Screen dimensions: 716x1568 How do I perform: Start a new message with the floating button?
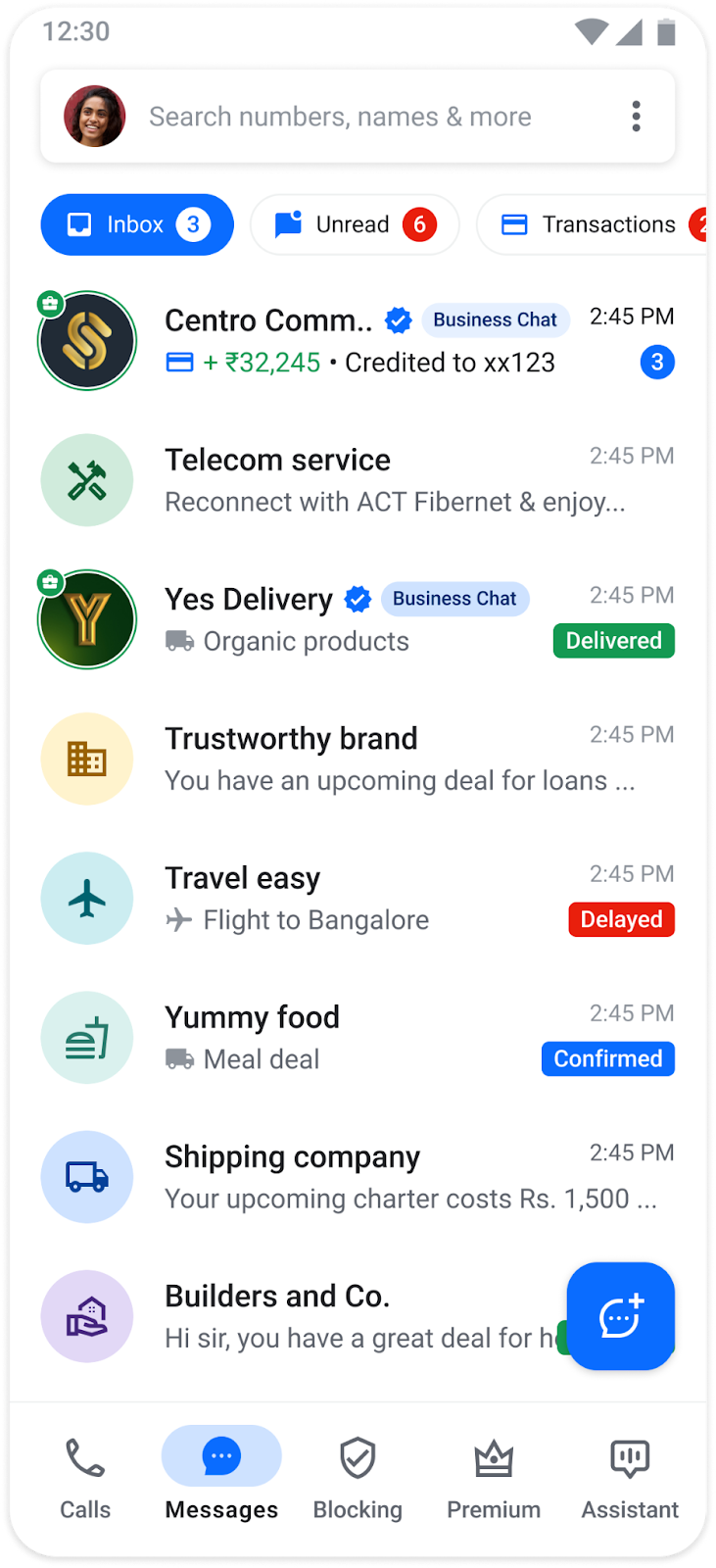point(620,1316)
